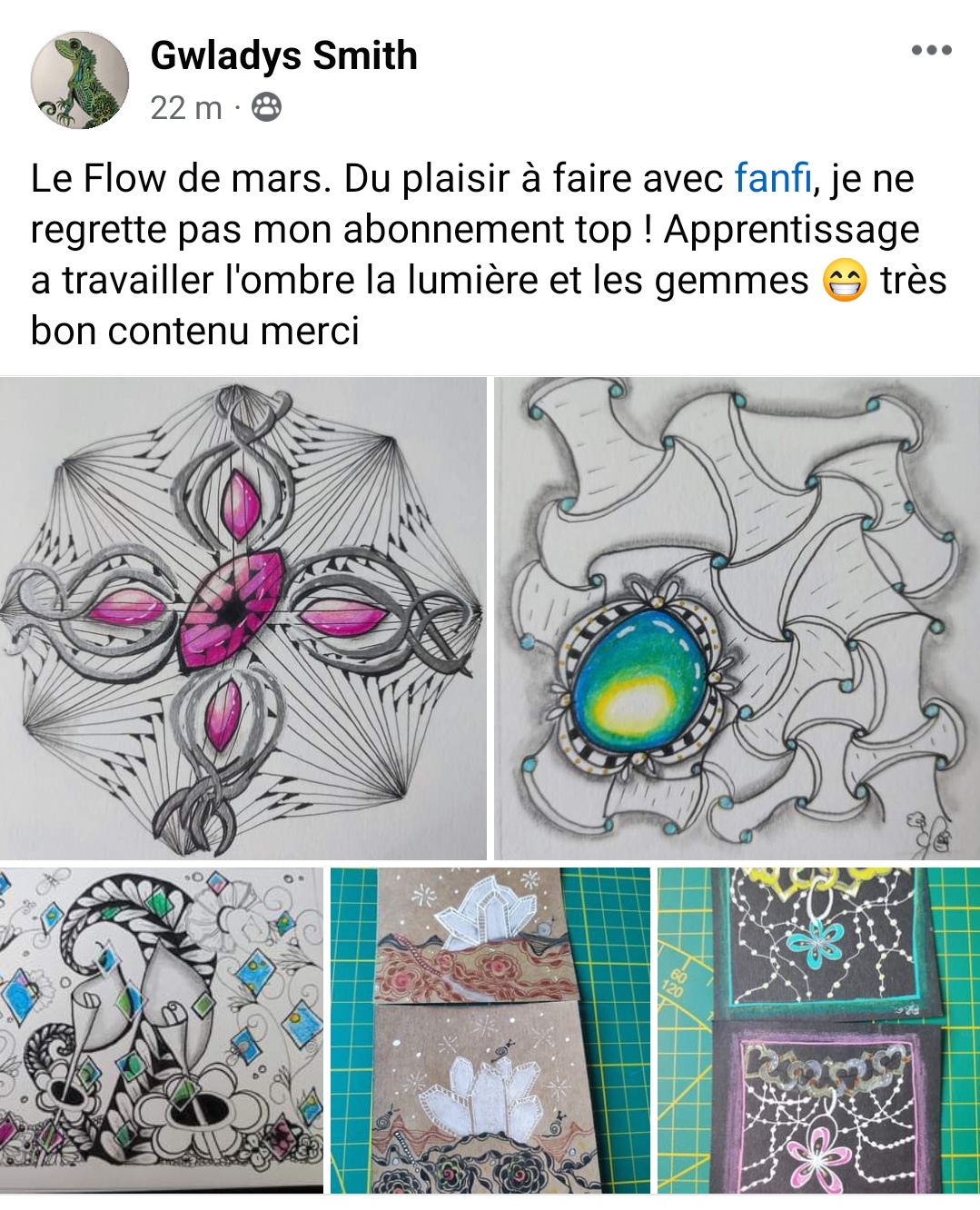View the pink gem mandala drawing

(243, 618)
